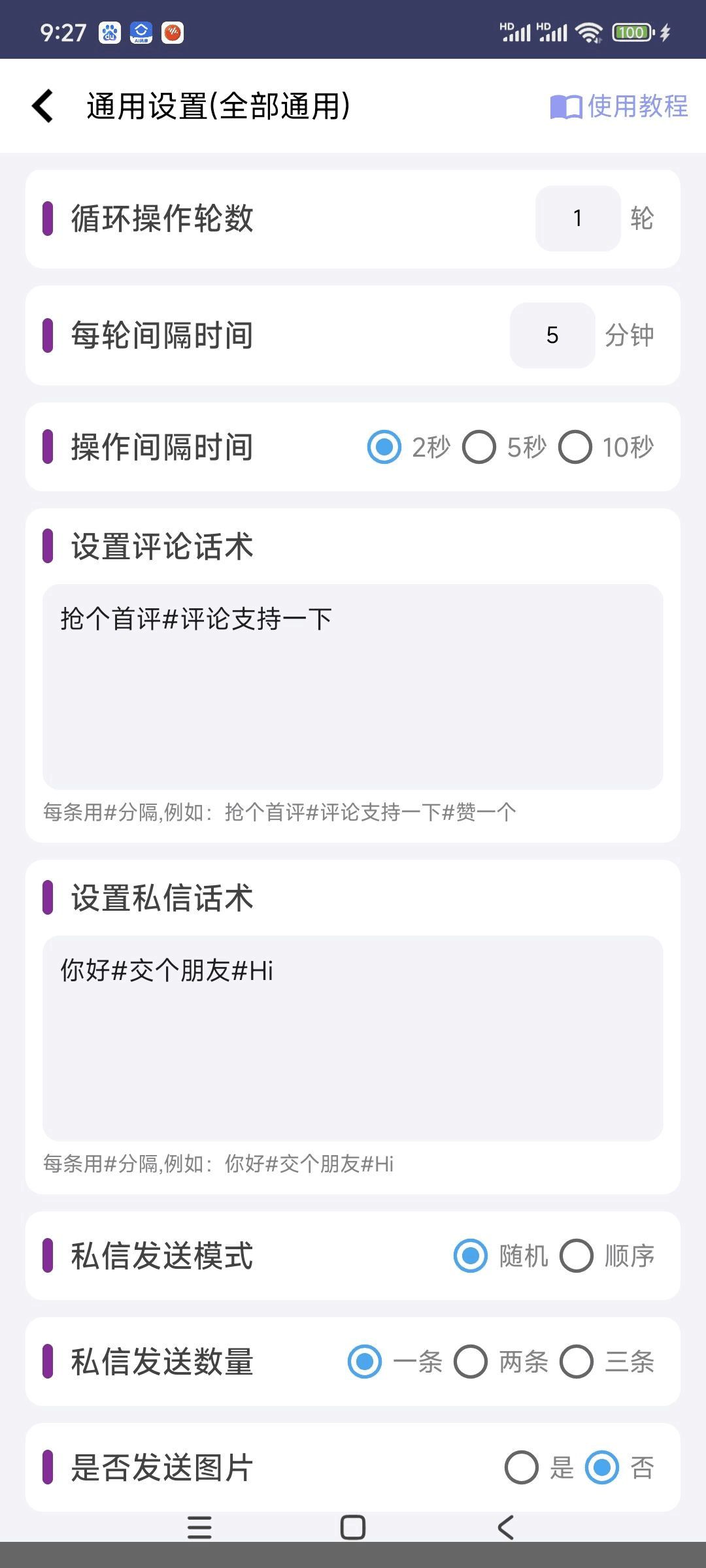Select 是 for 是否发送图片
This screenshot has height=1568, width=706.
[522, 1467]
